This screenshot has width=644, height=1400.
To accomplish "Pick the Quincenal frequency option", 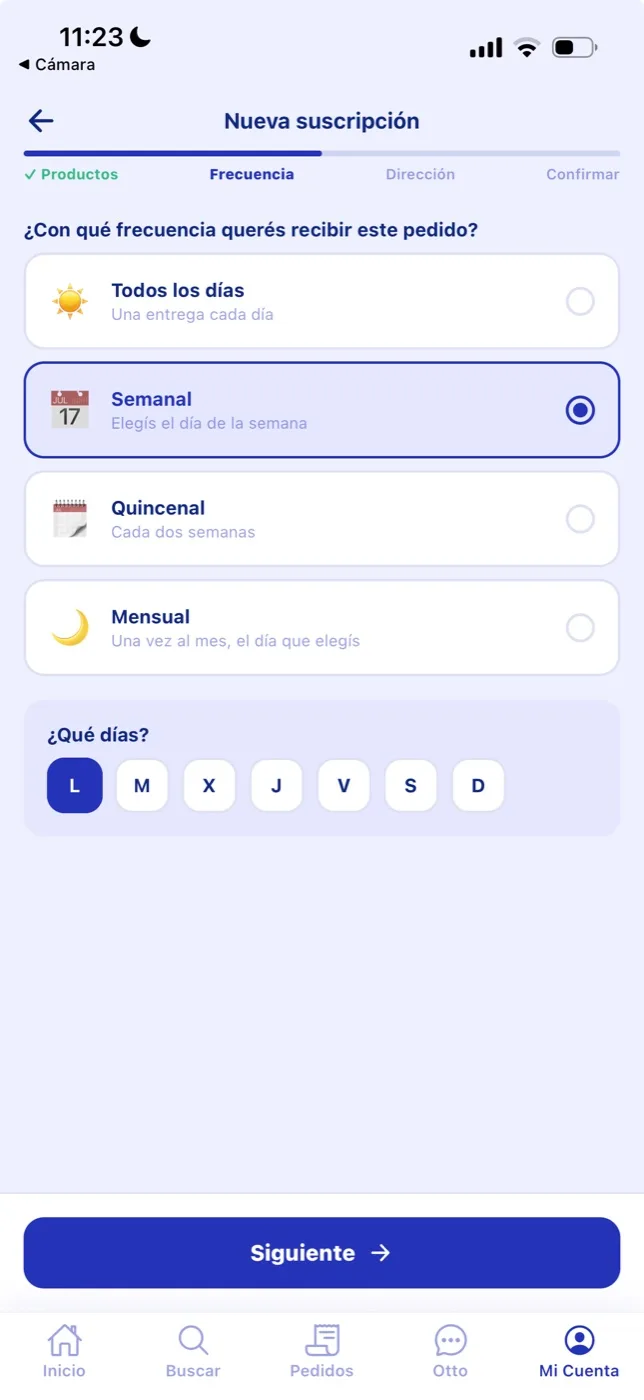I will click(x=322, y=519).
